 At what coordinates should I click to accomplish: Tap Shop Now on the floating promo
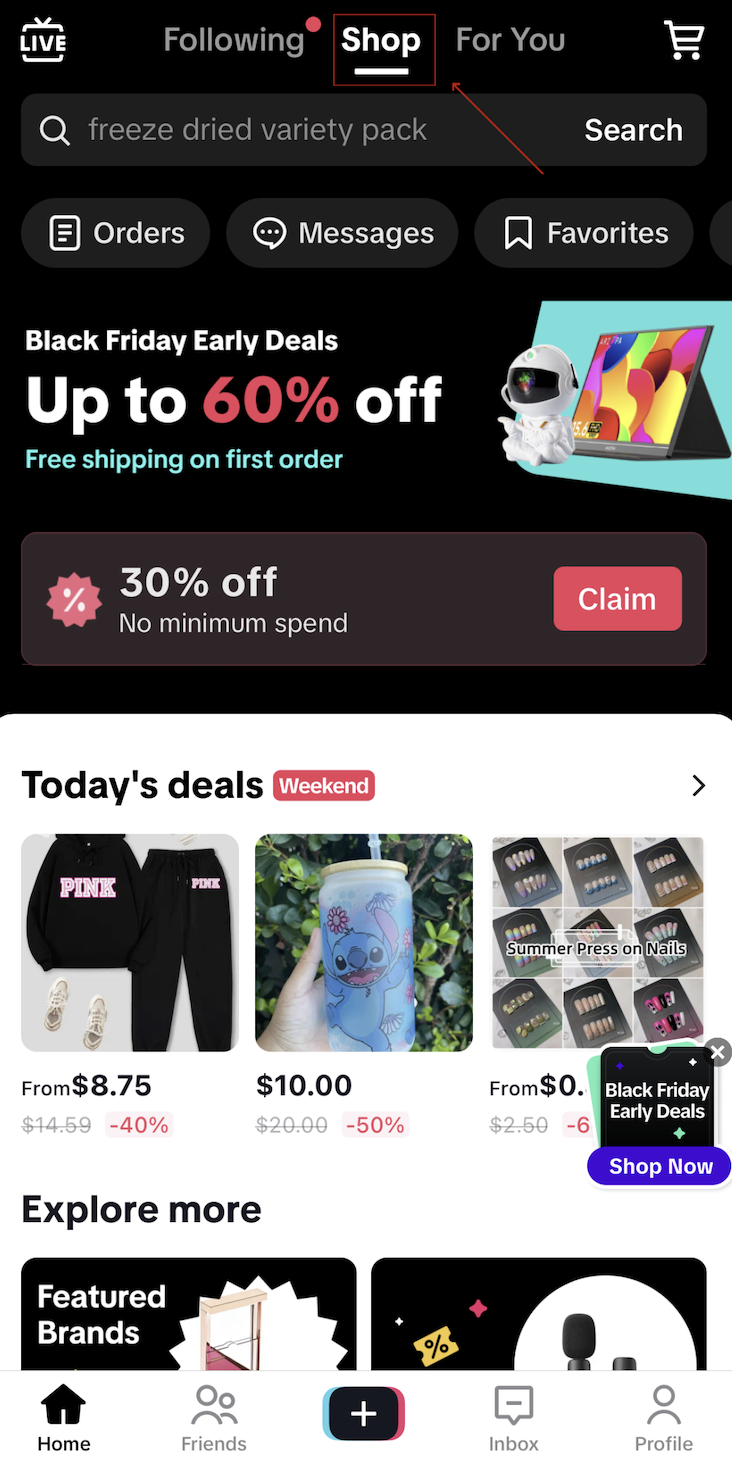click(660, 1166)
